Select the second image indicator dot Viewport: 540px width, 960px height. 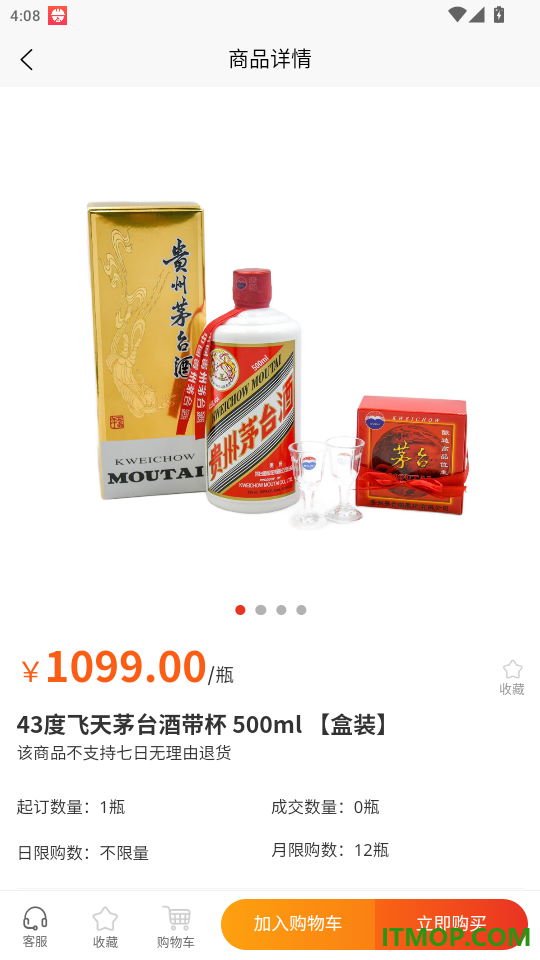(261, 610)
